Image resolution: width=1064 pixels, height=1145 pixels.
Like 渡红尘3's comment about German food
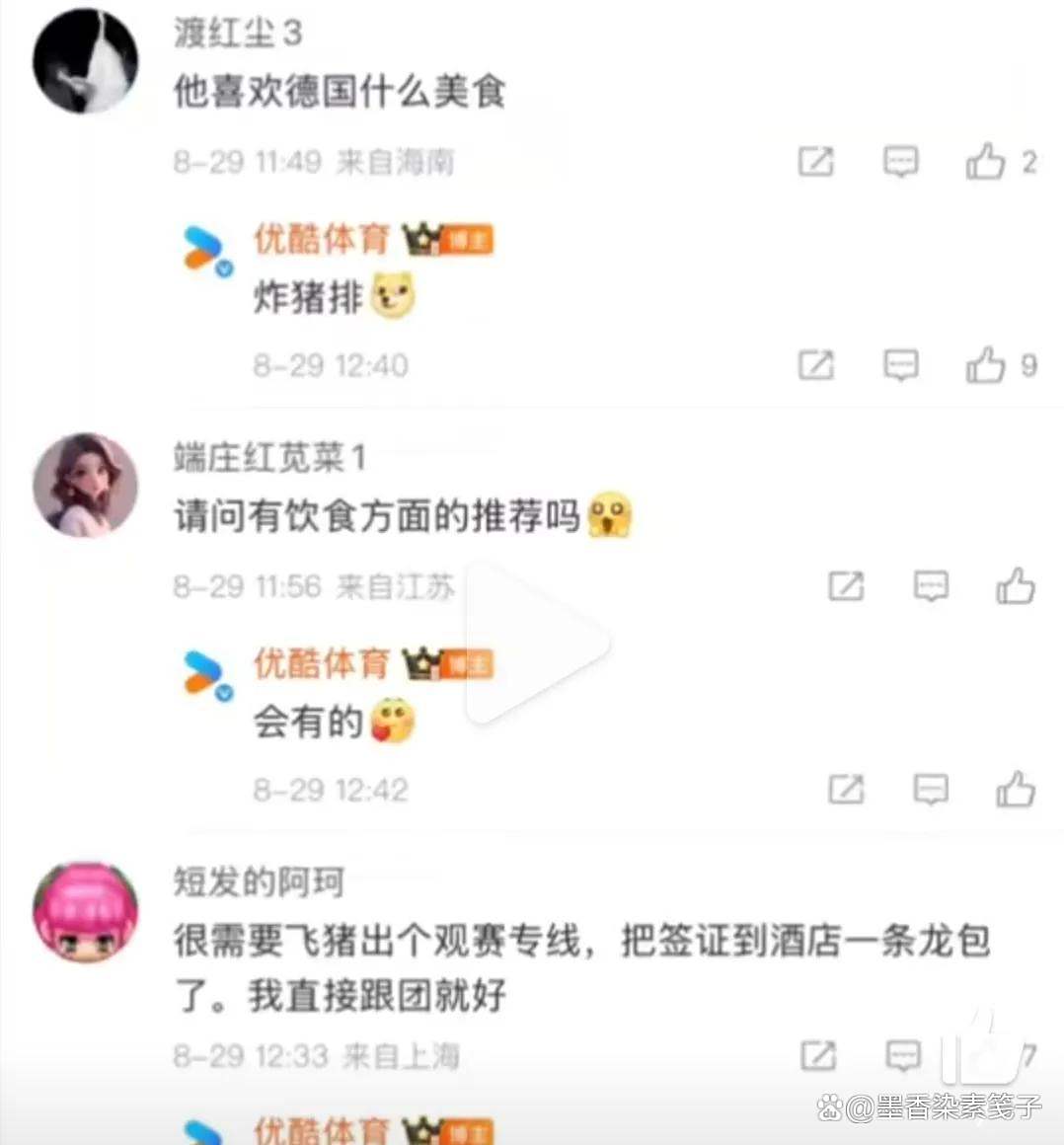click(x=986, y=161)
